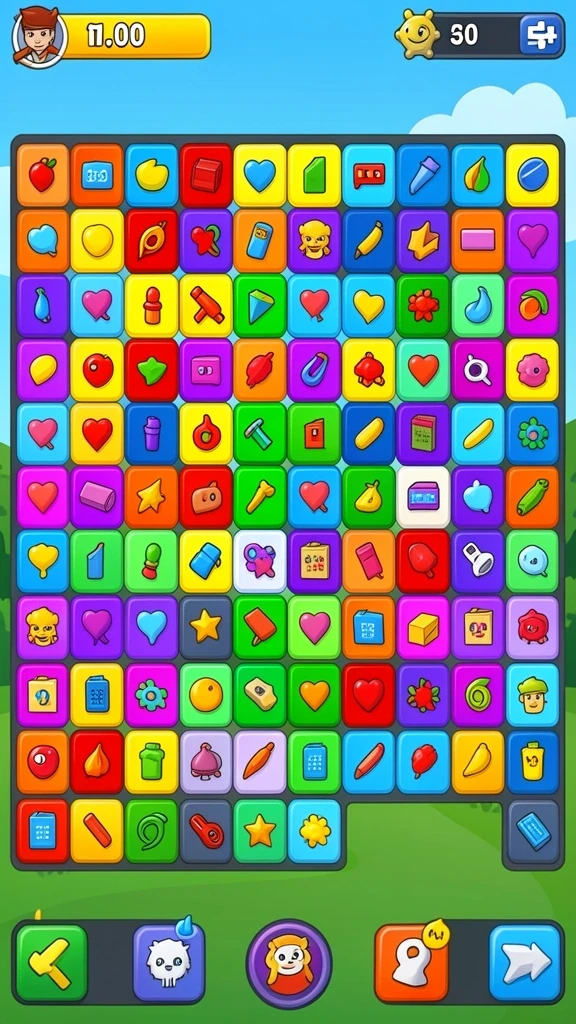Select the orange booster with white pin
The height and width of the screenshot is (1024, 576).
point(411,963)
